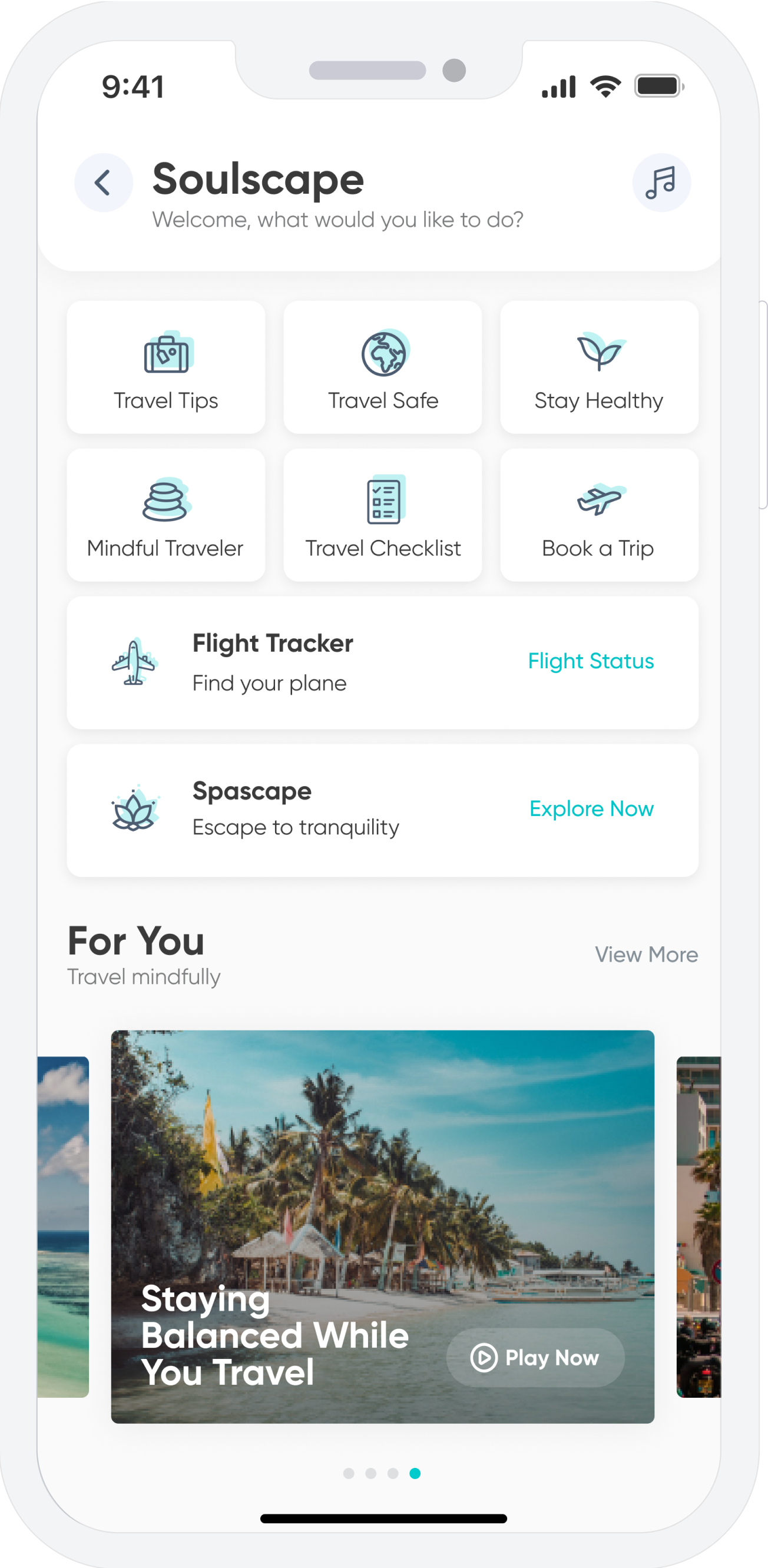Viewport: 768px width, 1568px height.
Task: Open the Stay Healthy card
Action: [599, 367]
